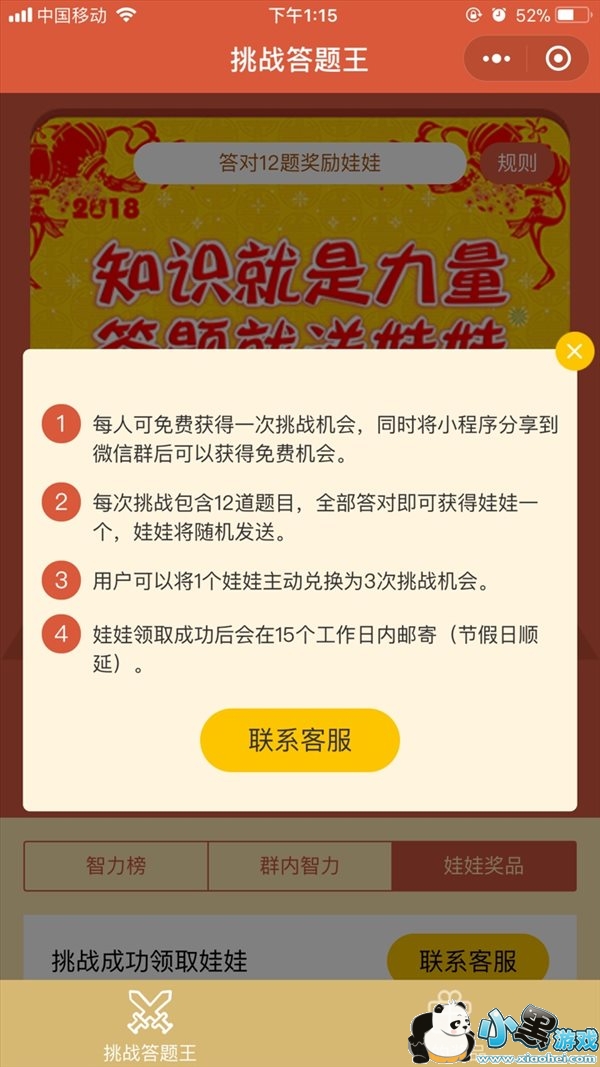
Task: Switch to the 智力榜 tab
Action: pyautogui.click(x=116, y=866)
